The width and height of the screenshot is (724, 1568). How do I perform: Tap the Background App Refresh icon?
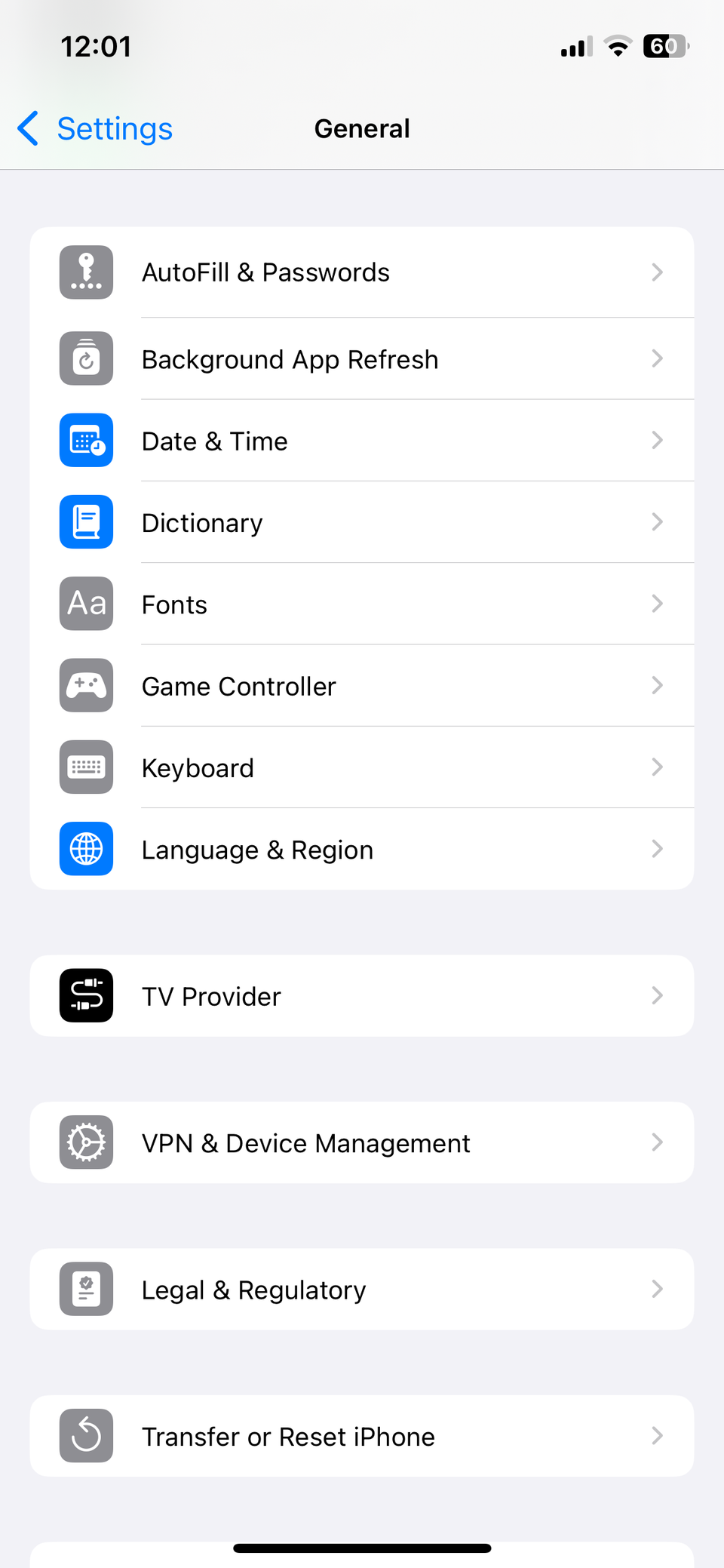click(85, 358)
